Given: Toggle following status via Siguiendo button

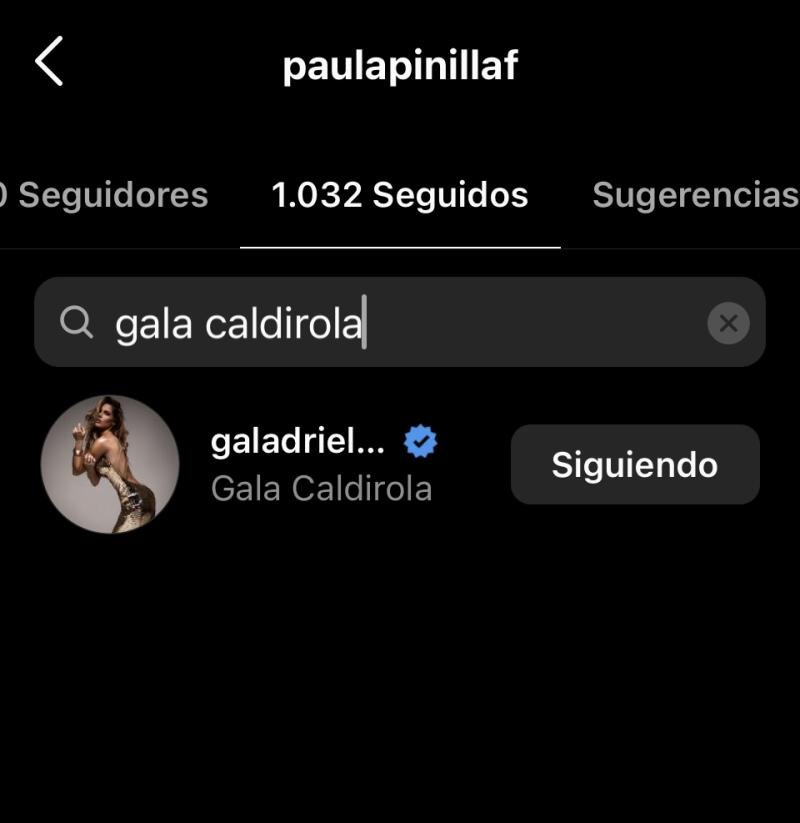Looking at the screenshot, I should click(x=634, y=464).
